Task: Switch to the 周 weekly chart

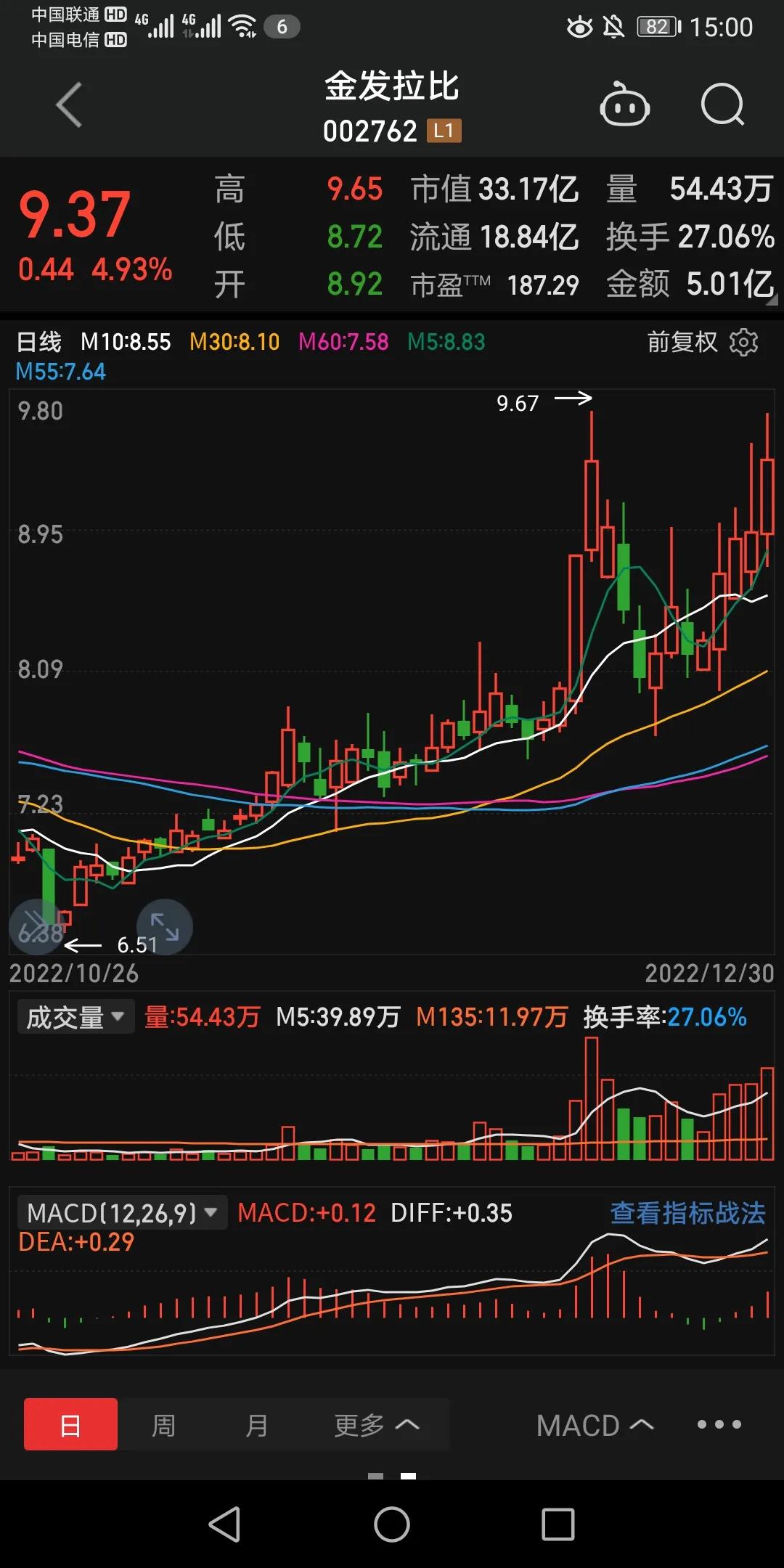Action: 163,1425
